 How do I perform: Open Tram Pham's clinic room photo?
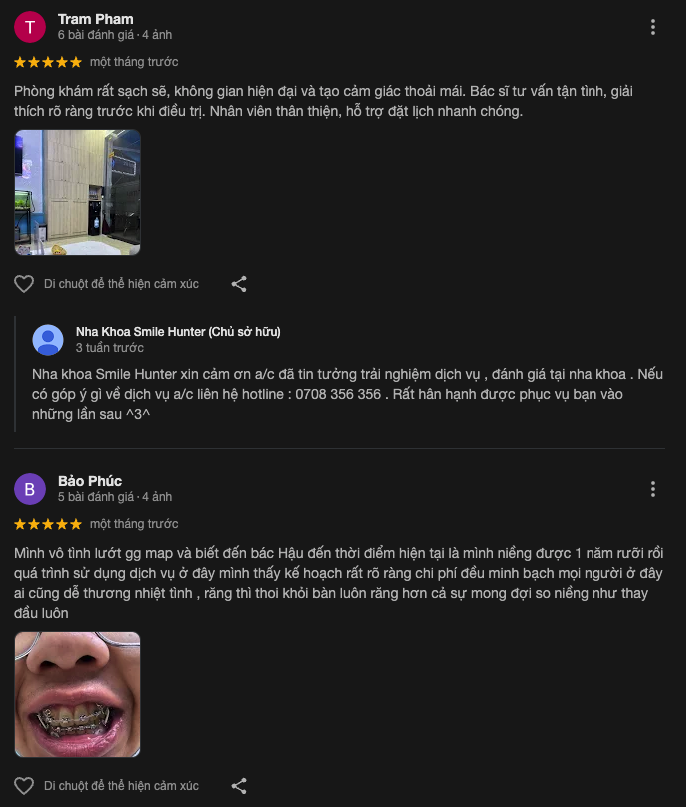click(78, 192)
